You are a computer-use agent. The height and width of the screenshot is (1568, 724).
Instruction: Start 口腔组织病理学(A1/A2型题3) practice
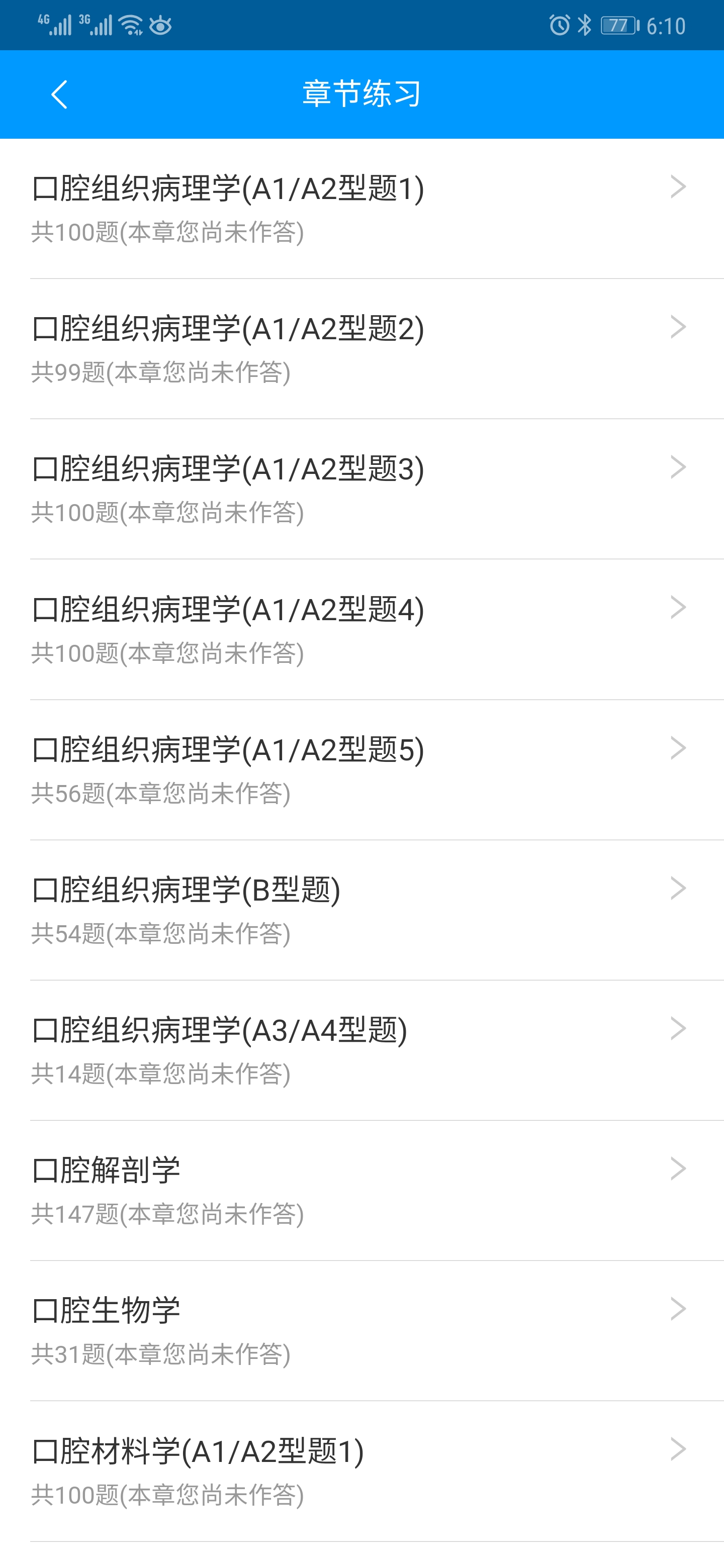pyautogui.click(x=361, y=489)
